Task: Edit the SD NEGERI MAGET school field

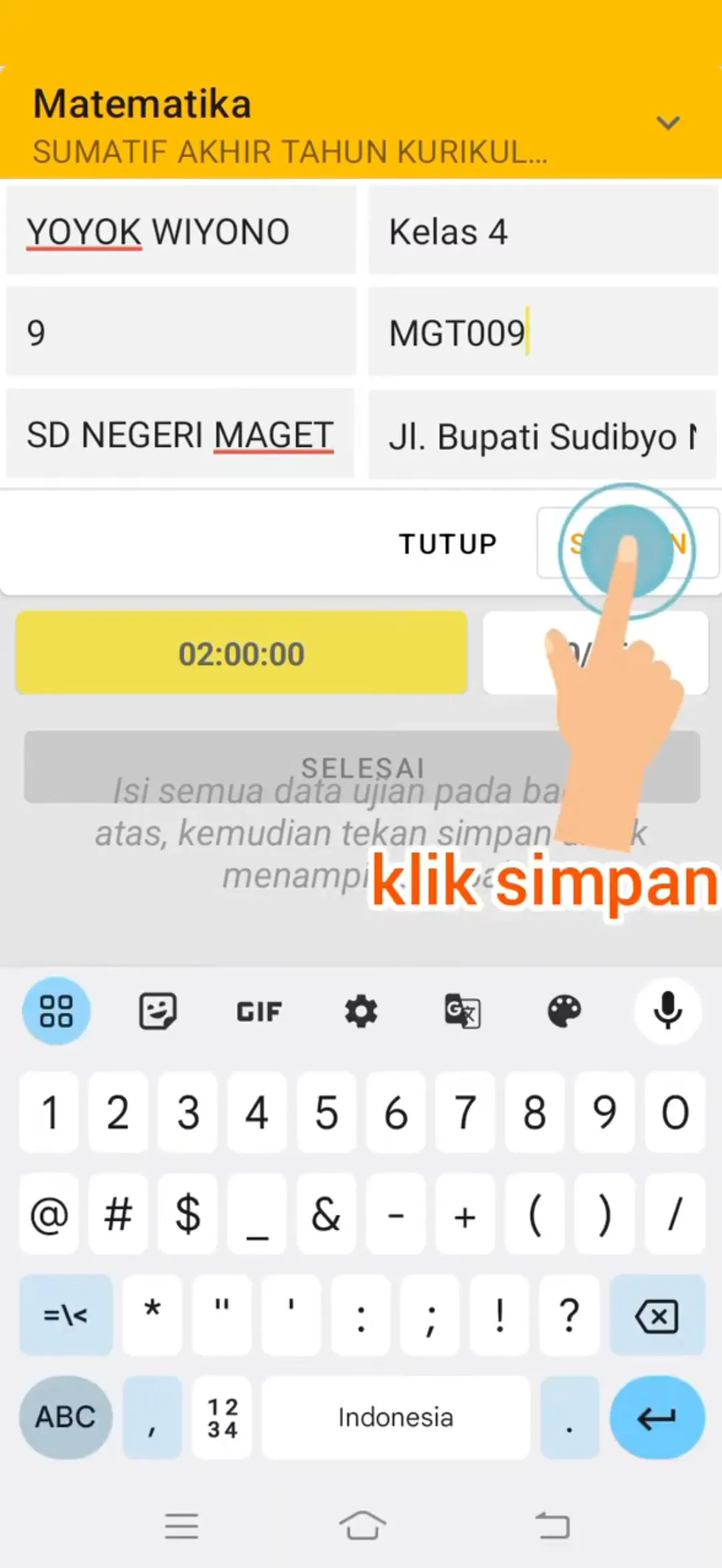Action: pyautogui.click(x=180, y=435)
